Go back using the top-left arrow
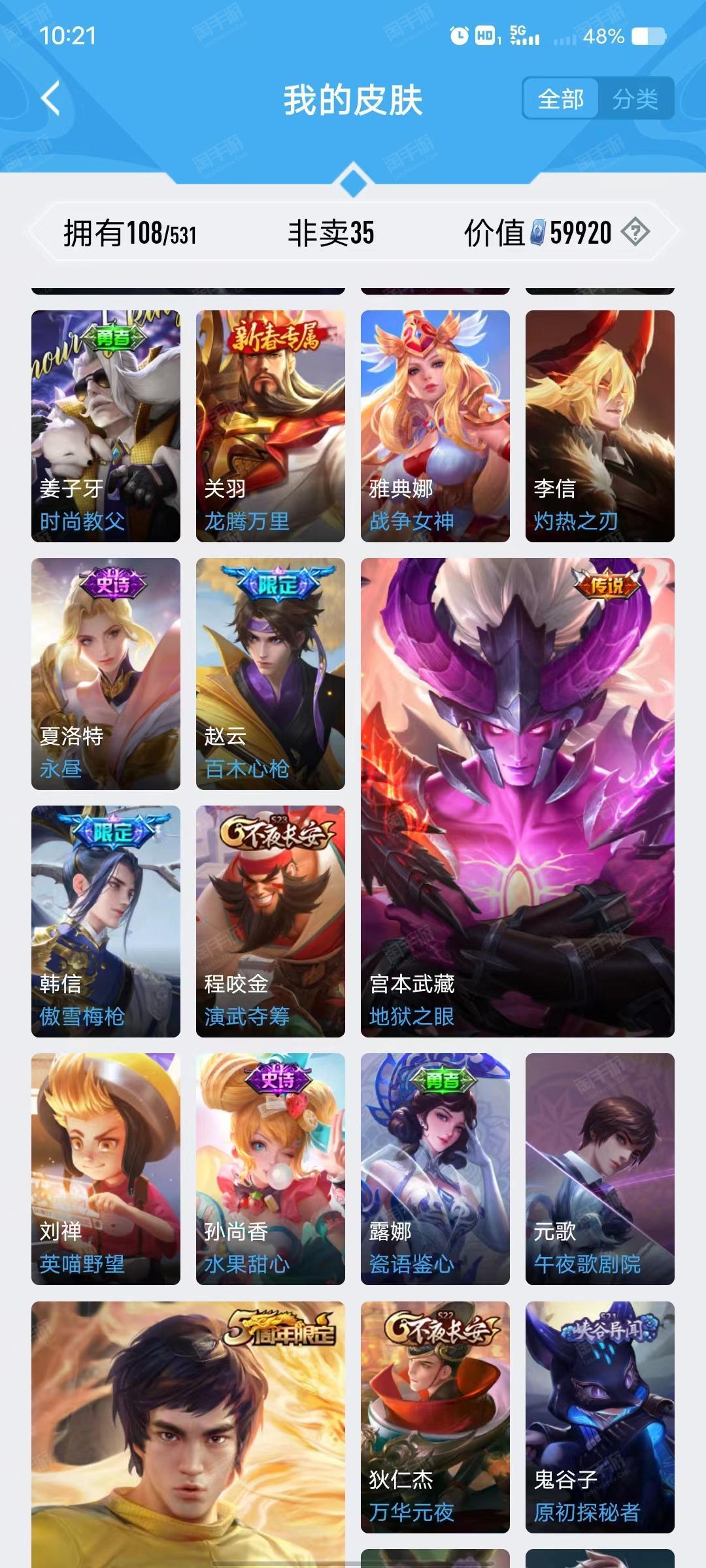The height and width of the screenshot is (1568, 706). 50,99
